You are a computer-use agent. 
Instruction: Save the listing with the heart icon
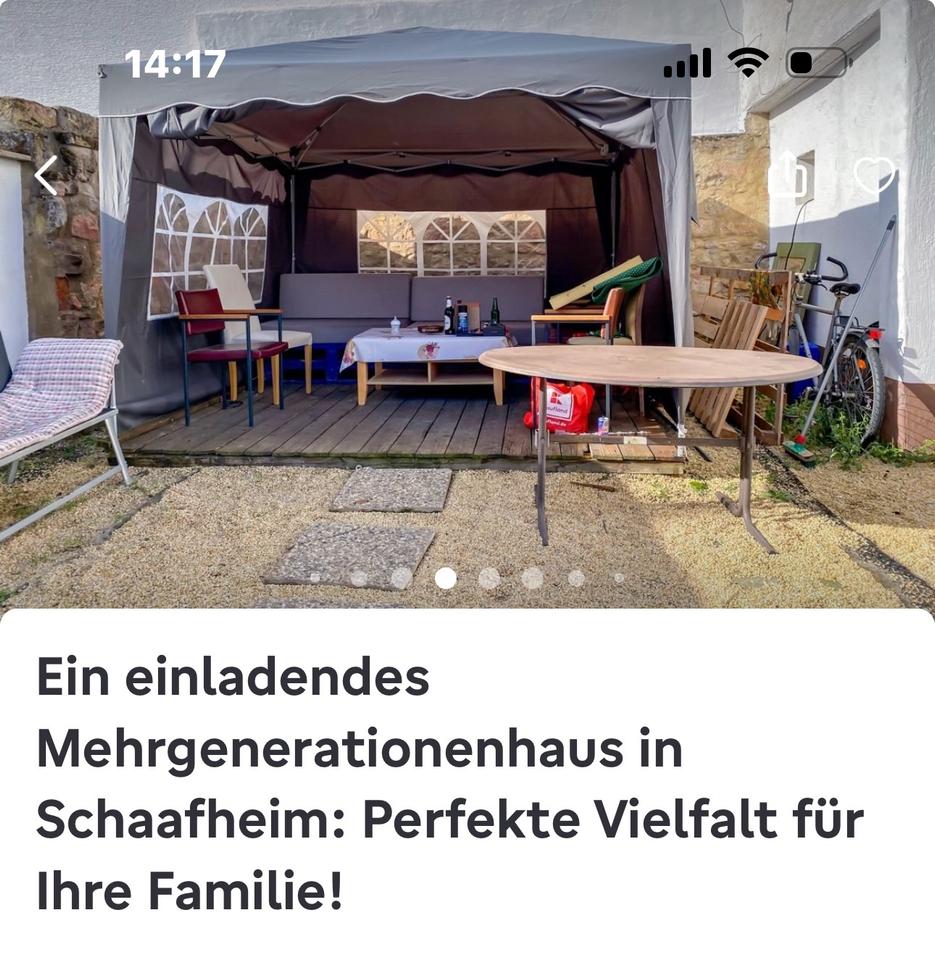pyautogui.click(x=873, y=176)
